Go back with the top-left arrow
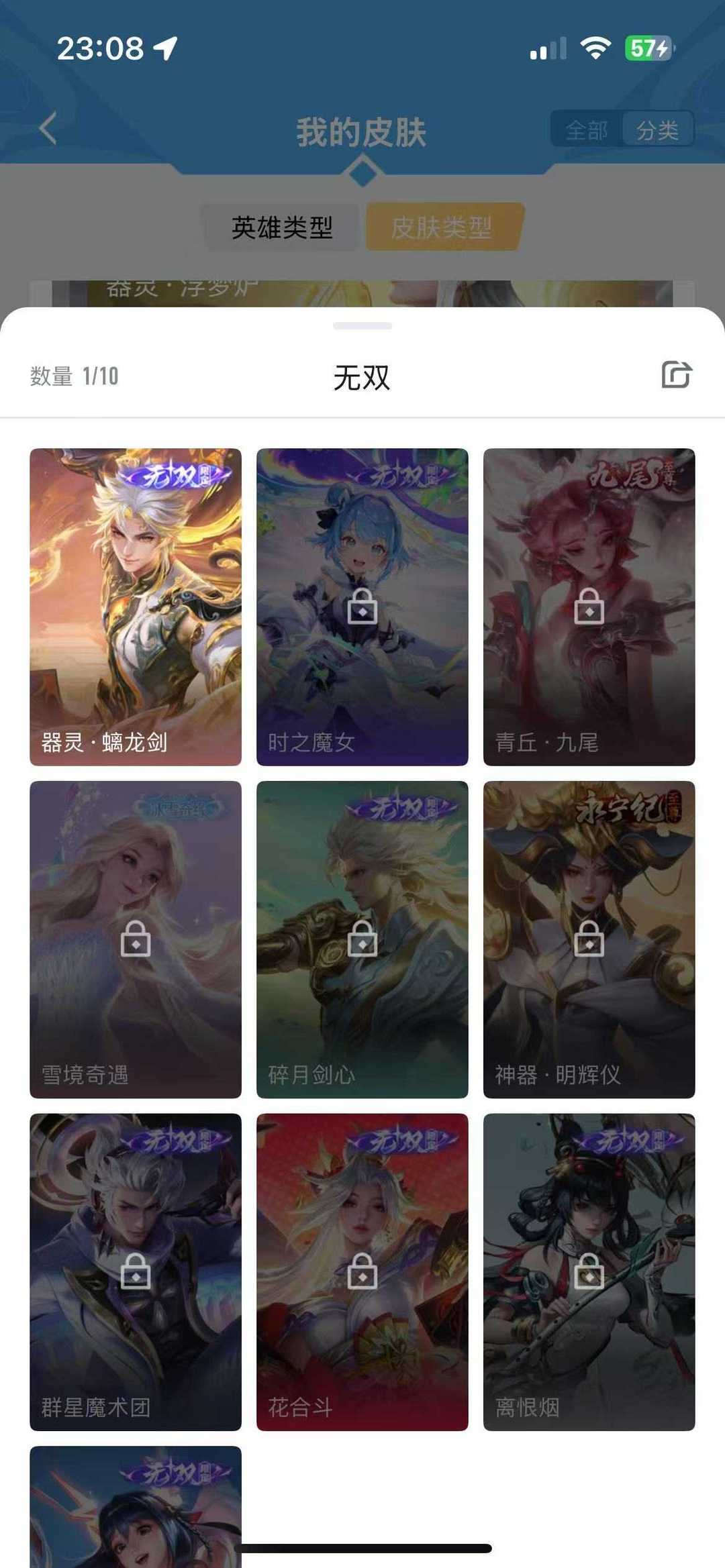This screenshot has height=1568, width=725. click(48, 128)
